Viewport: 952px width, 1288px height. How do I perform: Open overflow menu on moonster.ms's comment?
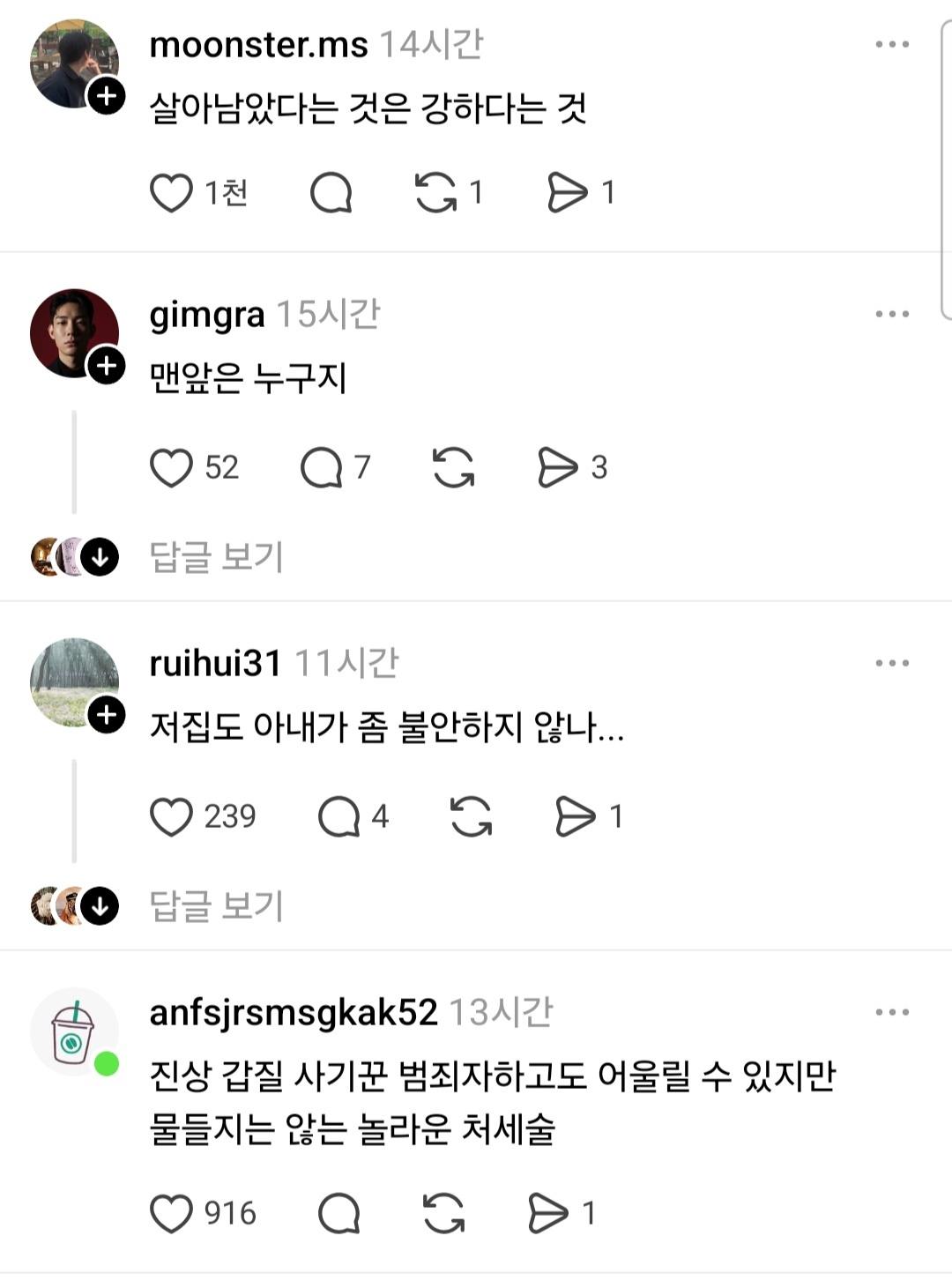892,44
